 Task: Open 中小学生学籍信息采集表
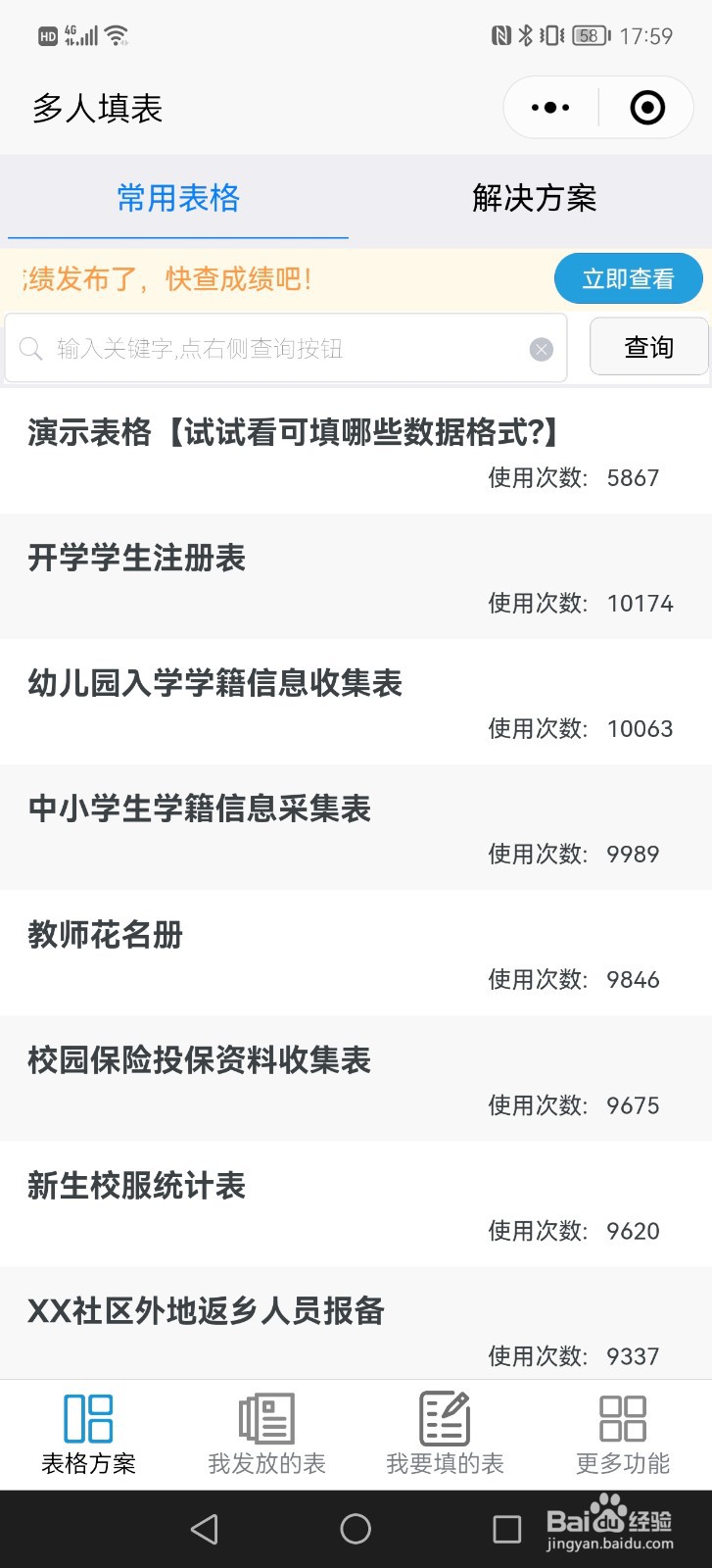coord(356,827)
